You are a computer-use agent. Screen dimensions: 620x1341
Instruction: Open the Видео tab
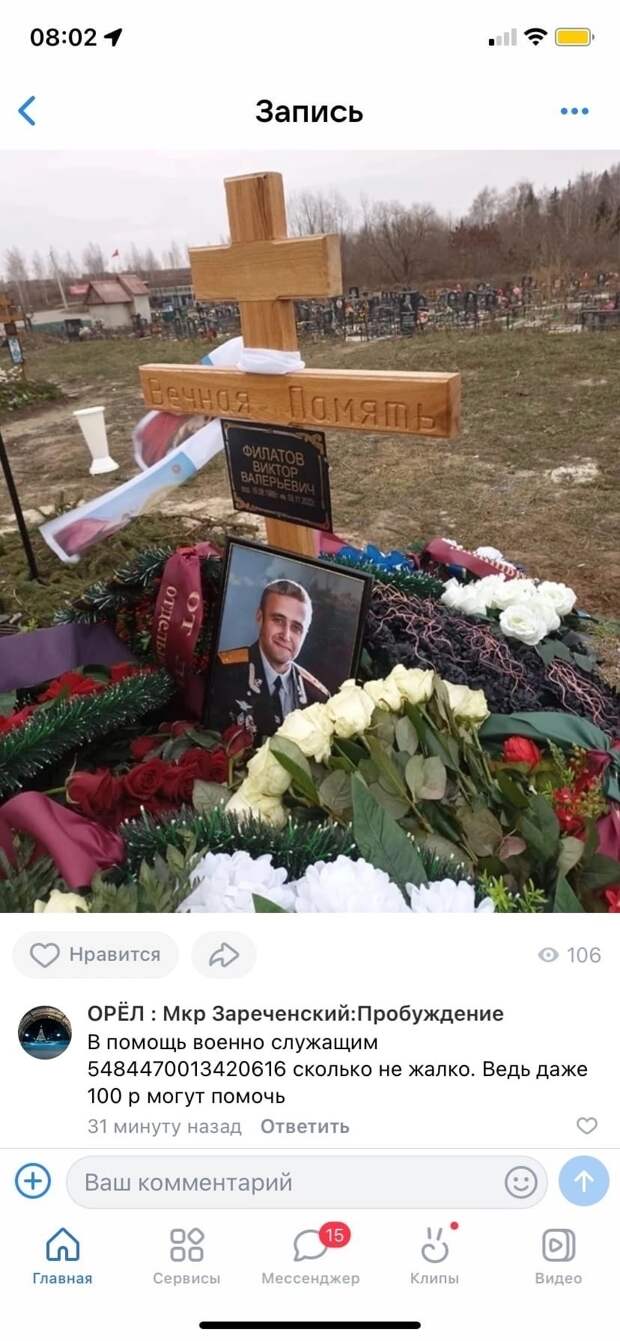coord(558,1256)
